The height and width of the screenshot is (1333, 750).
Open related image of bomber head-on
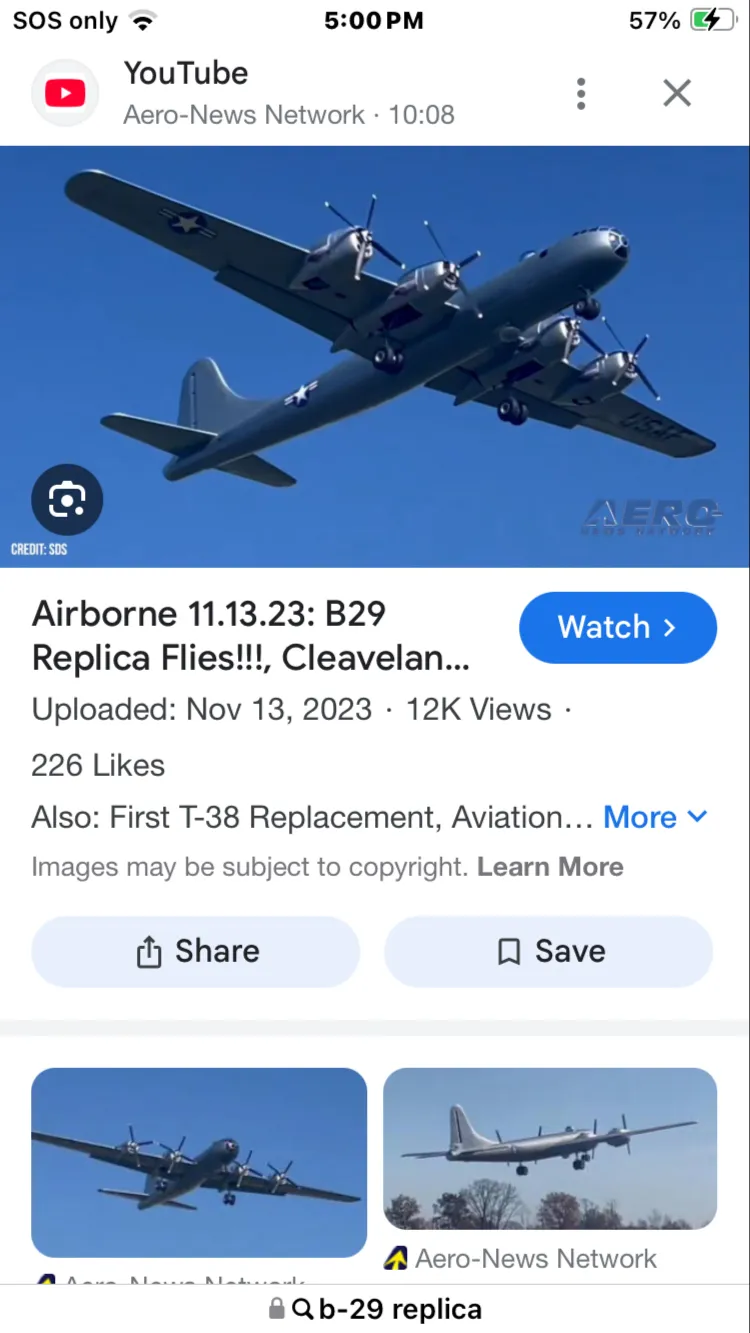[x=199, y=1162]
